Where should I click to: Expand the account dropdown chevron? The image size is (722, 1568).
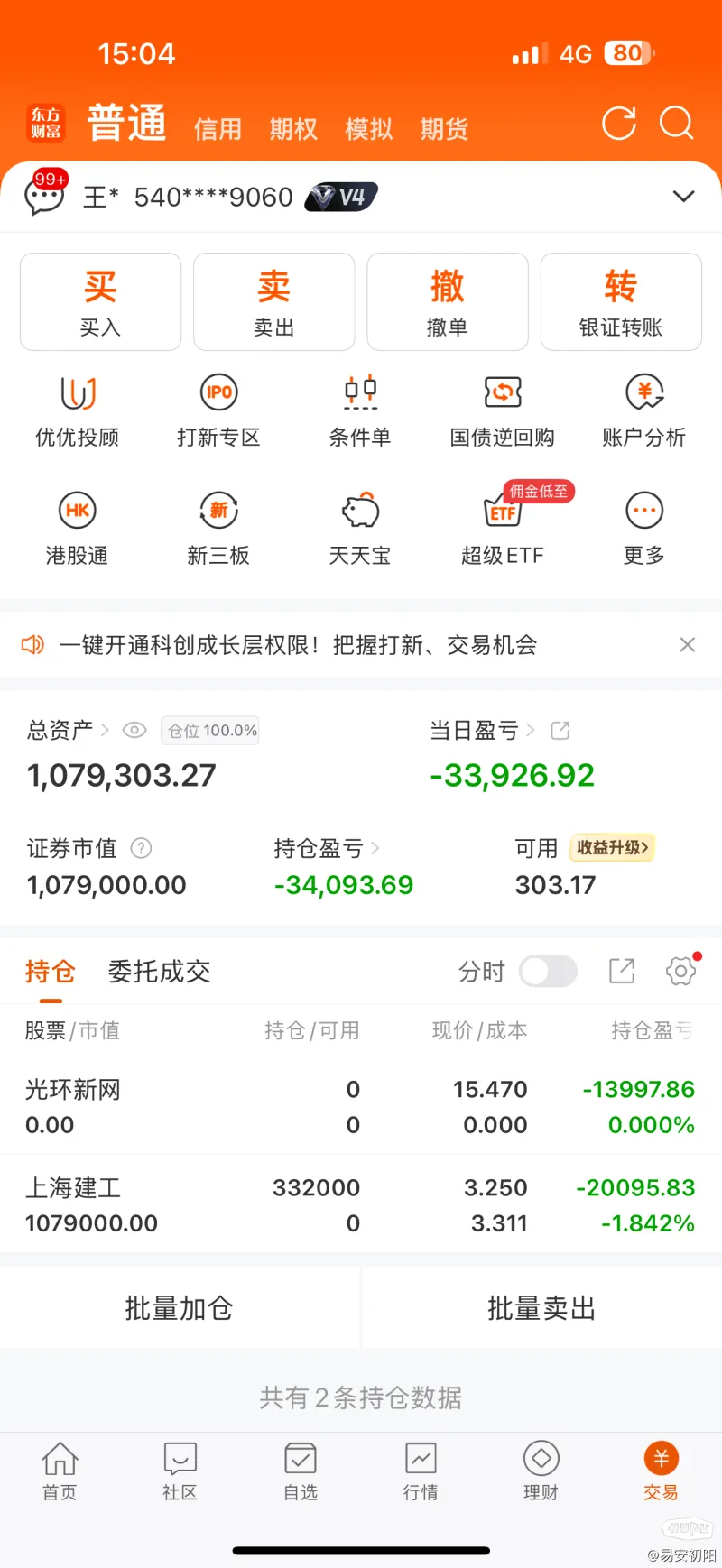click(684, 197)
